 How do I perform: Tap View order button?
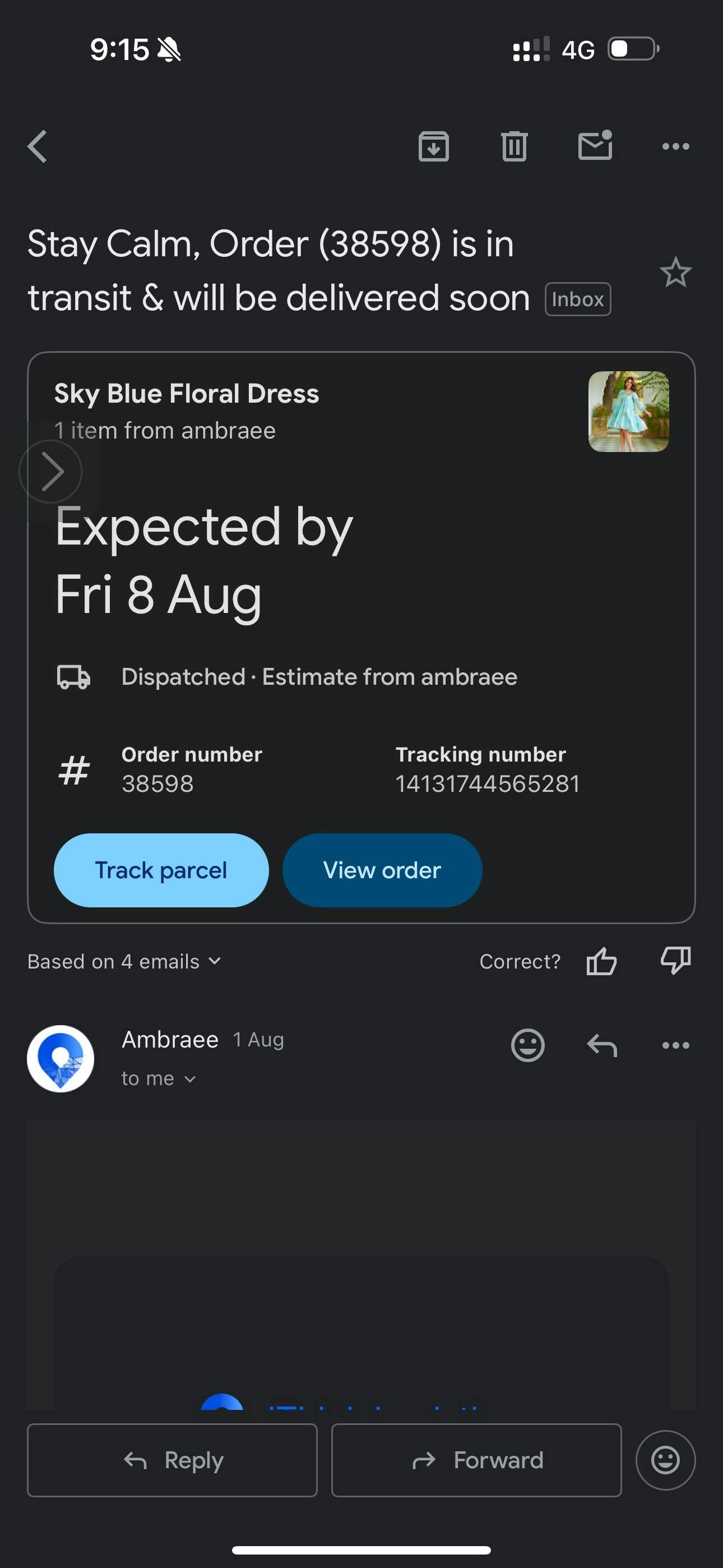coord(382,870)
